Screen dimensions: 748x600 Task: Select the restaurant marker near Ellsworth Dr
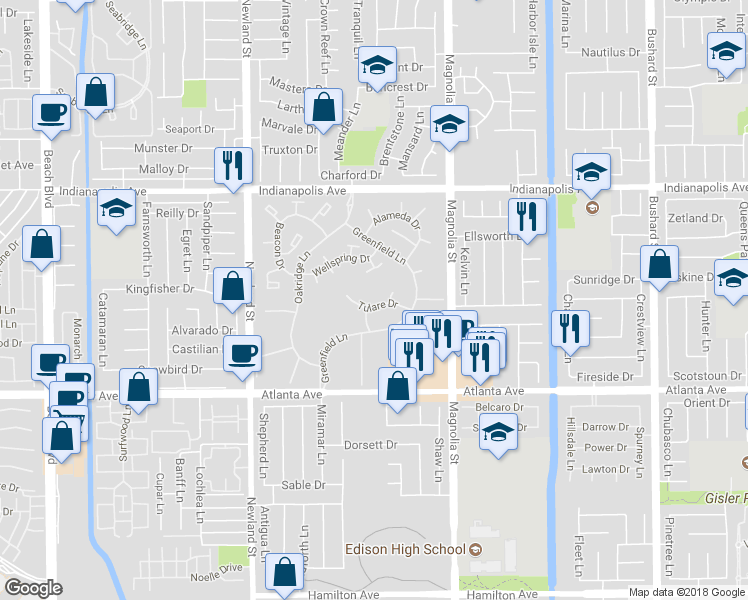(524, 215)
